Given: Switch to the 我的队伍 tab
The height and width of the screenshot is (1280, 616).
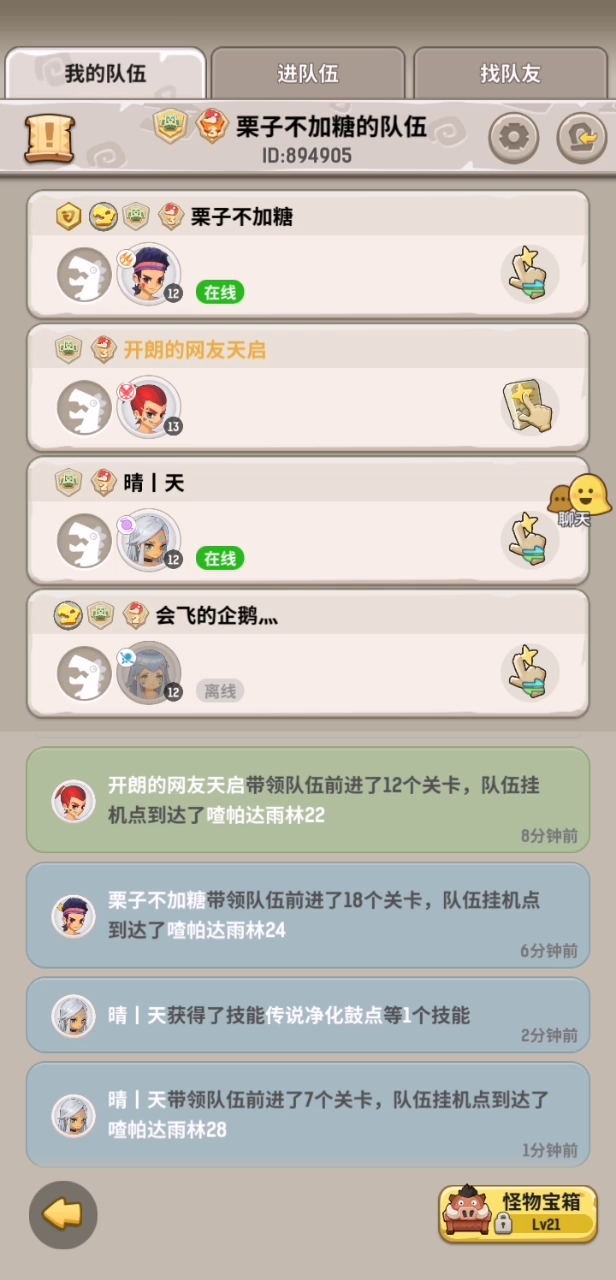Looking at the screenshot, I should pos(105,73).
